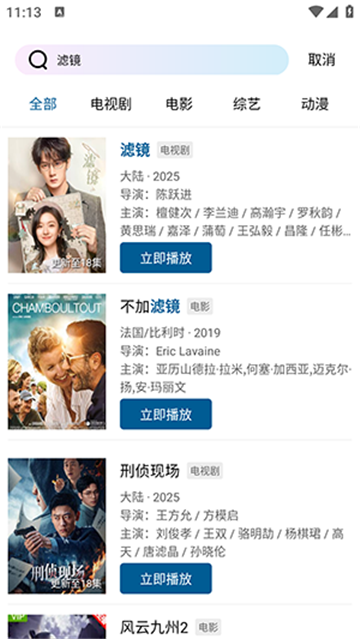This screenshot has height=639, width=360.
Task: Select the 全部 tab
Action: [43, 104]
